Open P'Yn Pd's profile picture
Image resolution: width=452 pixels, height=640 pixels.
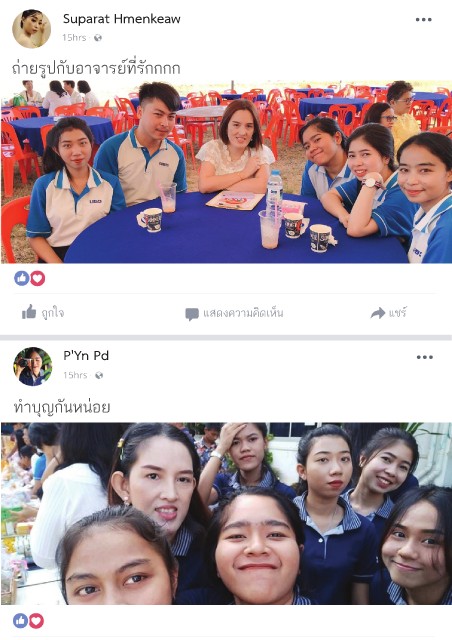coord(33,367)
